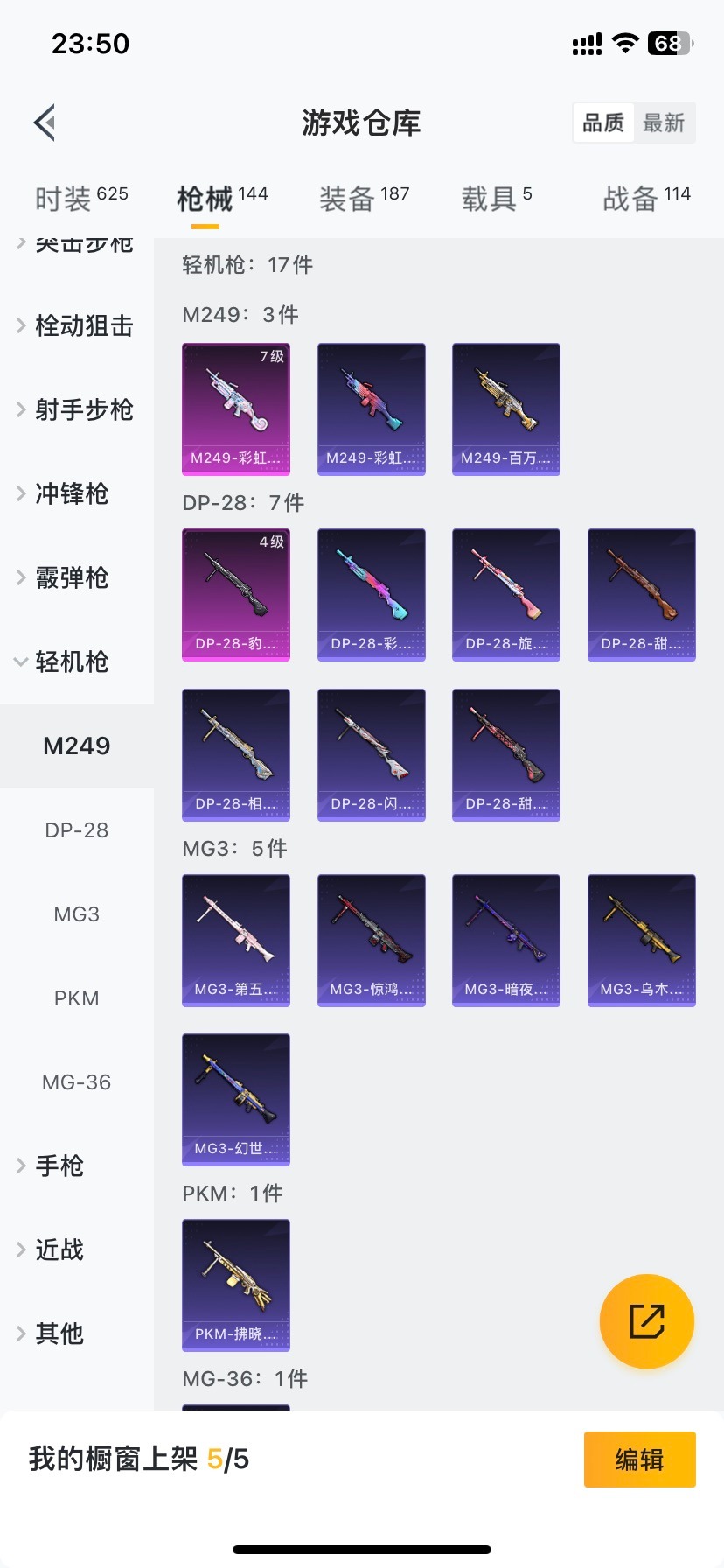View the M249-百万 skin
Image resolution: width=724 pixels, height=1568 pixels.
click(505, 409)
